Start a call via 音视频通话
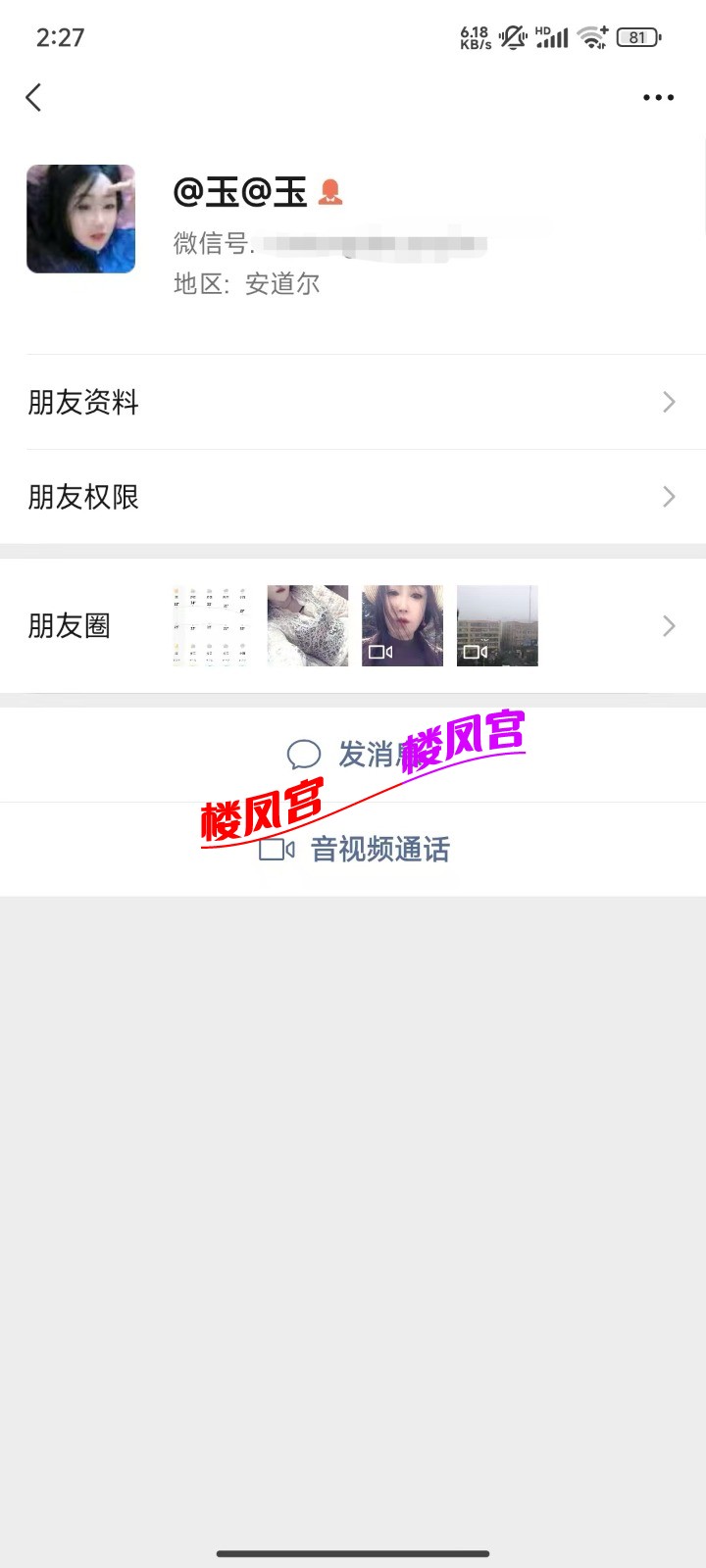This screenshot has height=1568, width=706. click(x=355, y=849)
